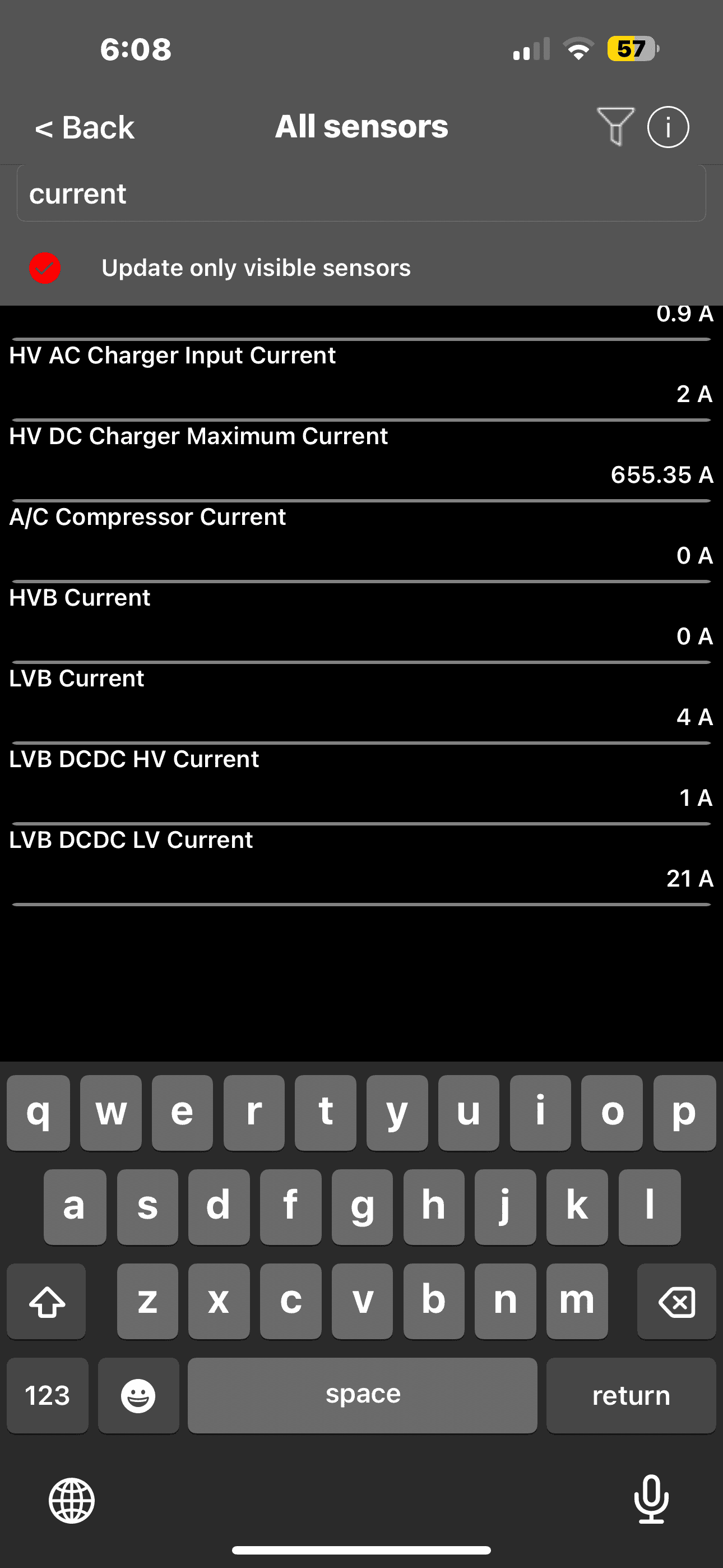Select LVB DCDC HV Current row
Image resolution: width=723 pixels, height=1568 pixels.
coord(361,778)
